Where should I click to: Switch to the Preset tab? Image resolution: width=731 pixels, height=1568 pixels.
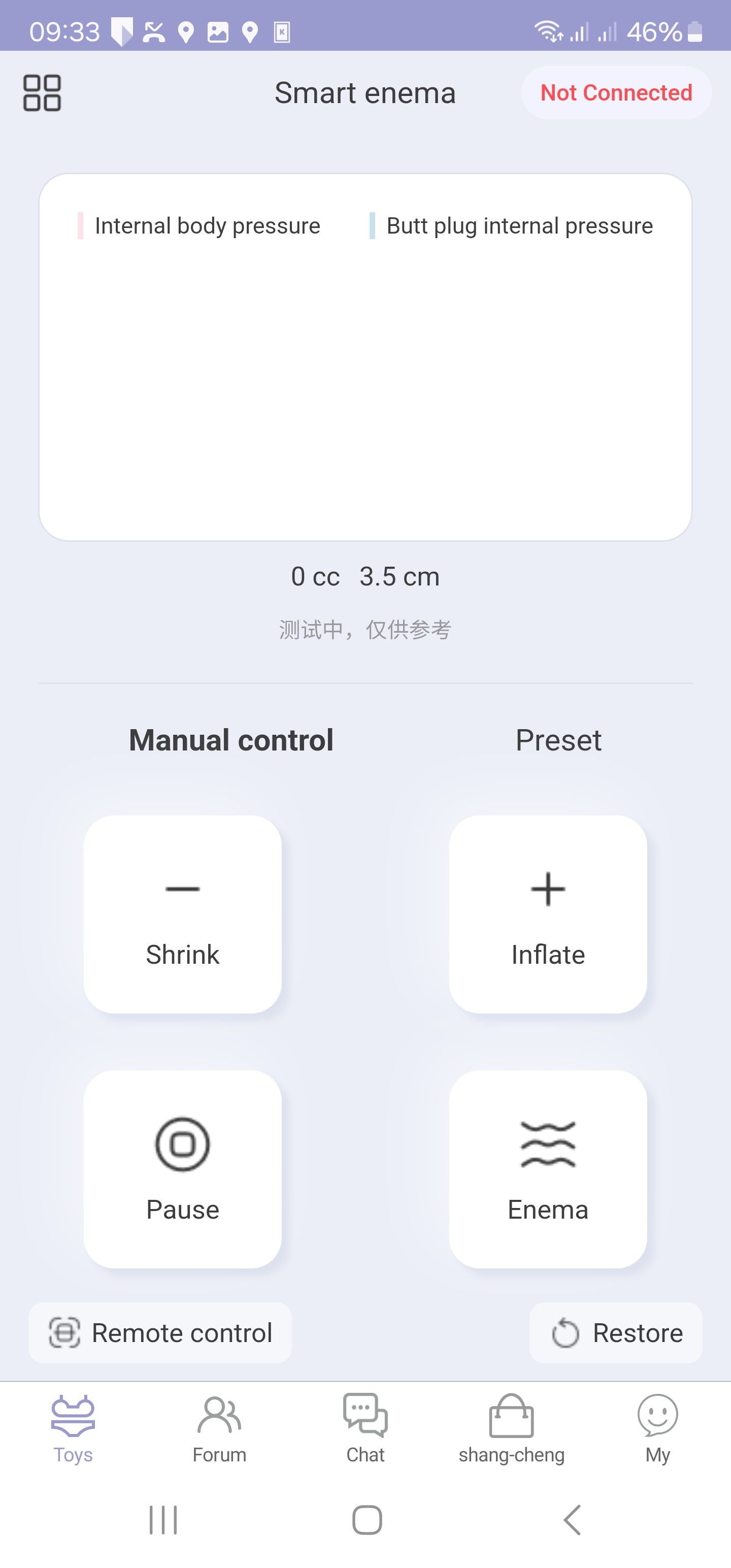[558, 740]
